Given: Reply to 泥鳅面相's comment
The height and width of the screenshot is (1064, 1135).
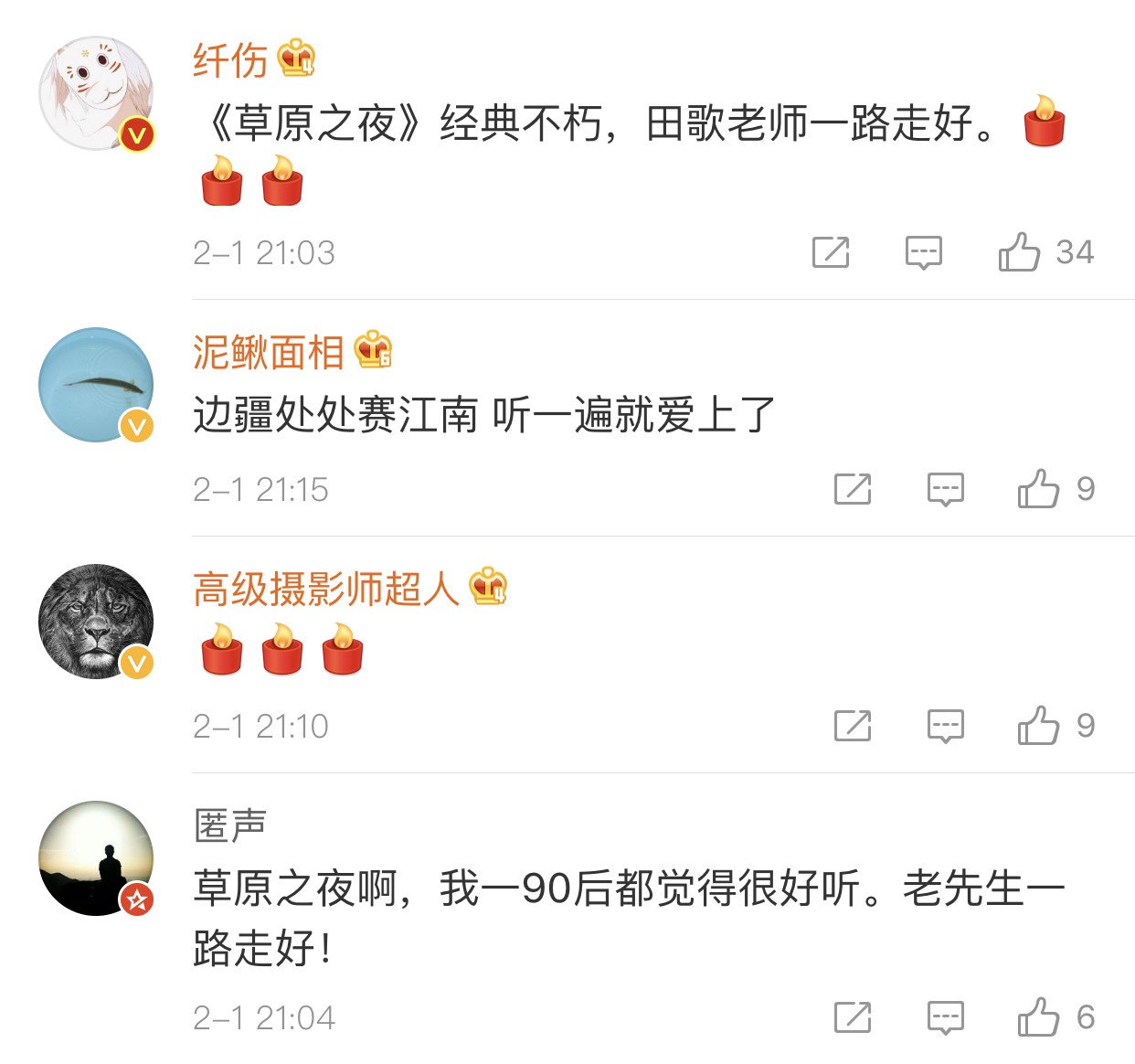Looking at the screenshot, I should [x=945, y=489].
